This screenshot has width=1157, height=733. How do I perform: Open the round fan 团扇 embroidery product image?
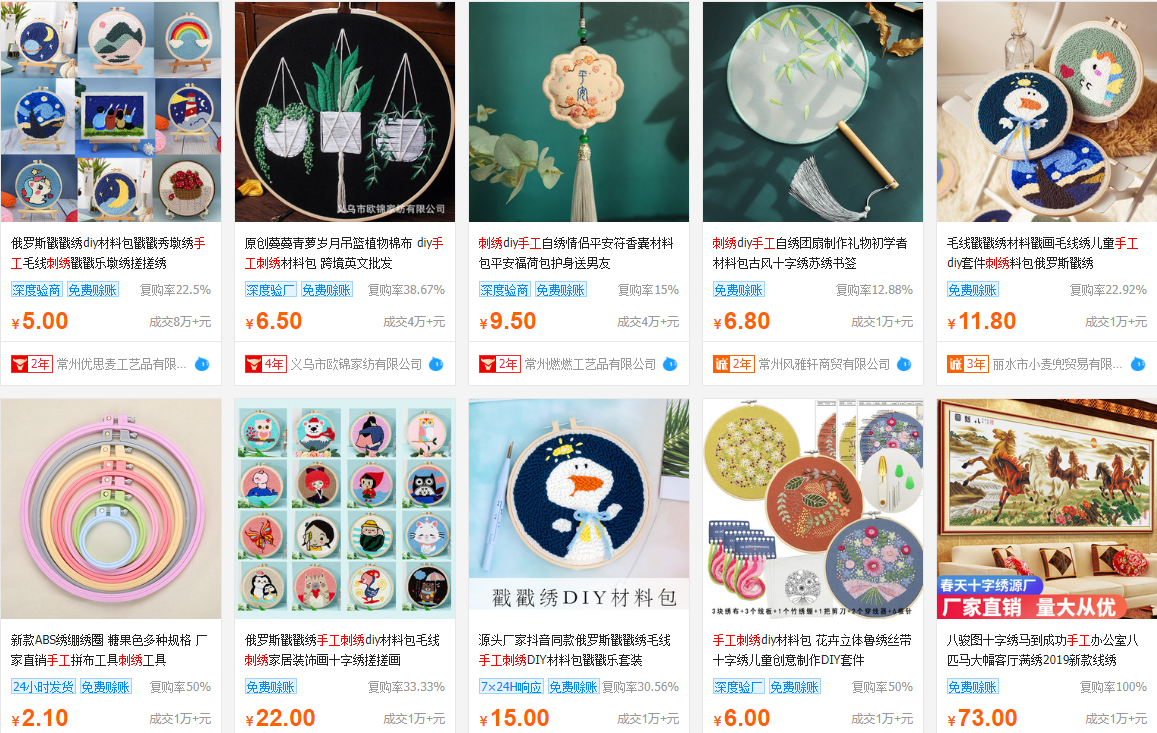tap(812, 111)
